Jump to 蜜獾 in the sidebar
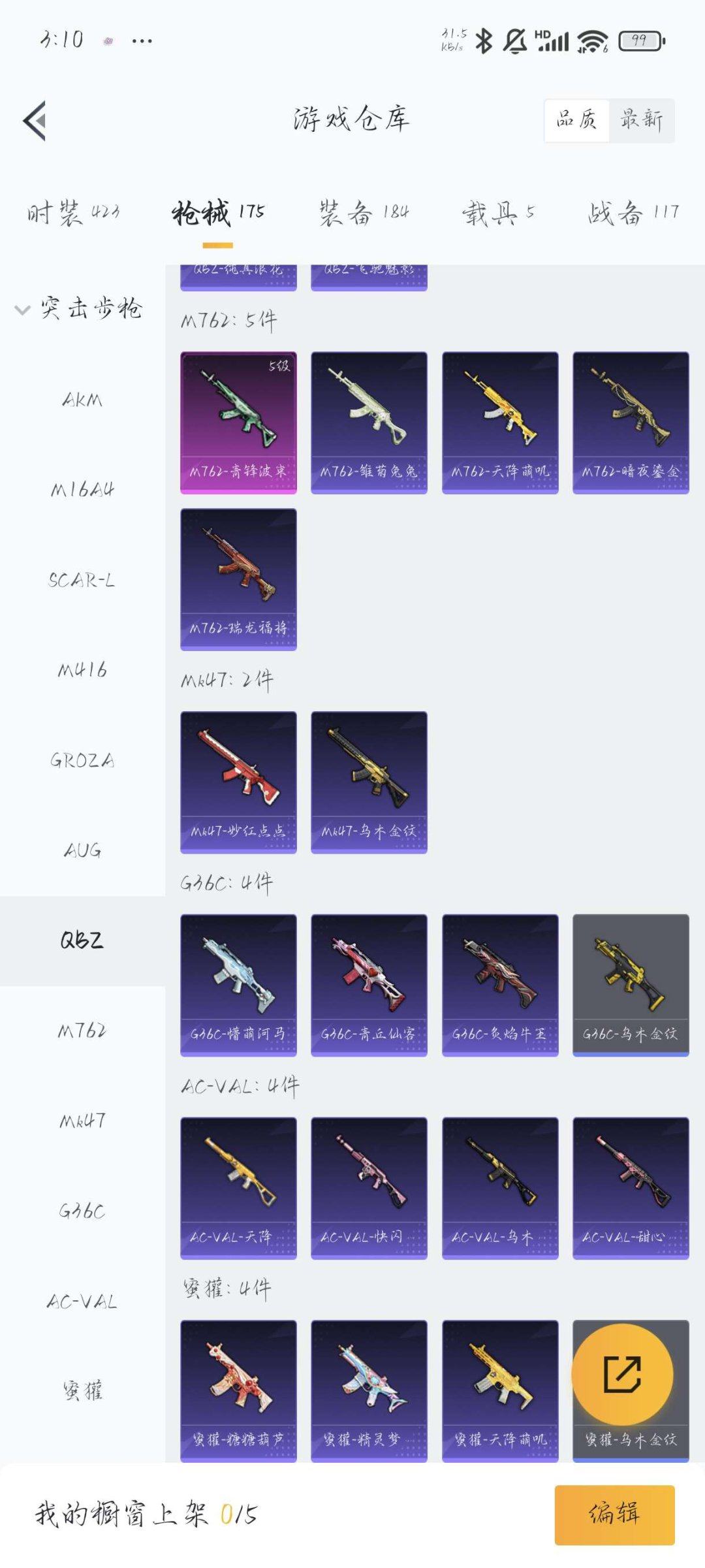The height and width of the screenshot is (1568, 705). click(x=82, y=1391)
